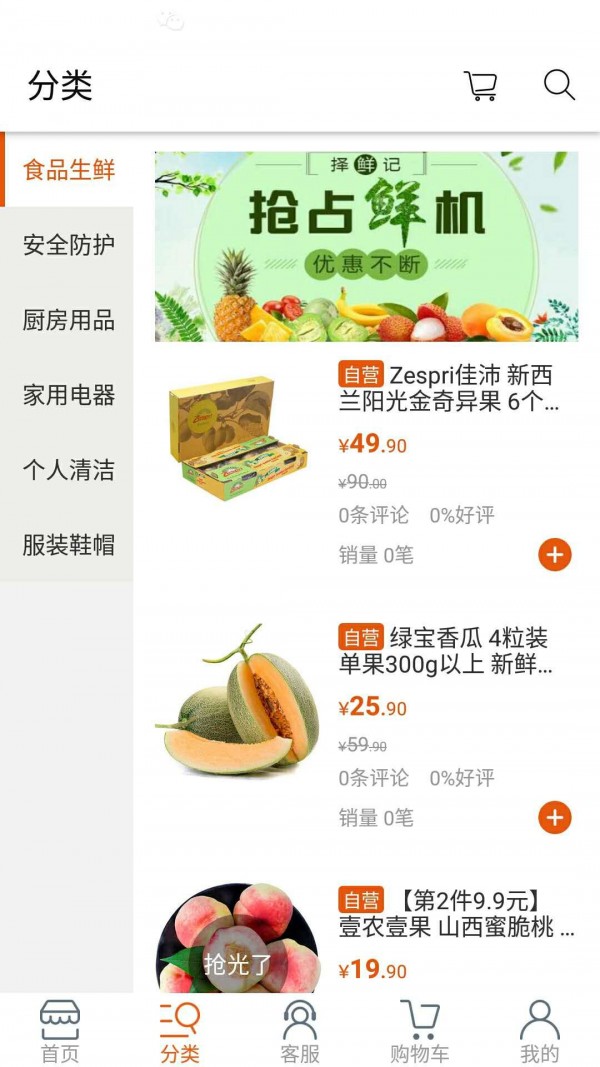Open the 我的 profile tab

click(x=539, y=1031)
